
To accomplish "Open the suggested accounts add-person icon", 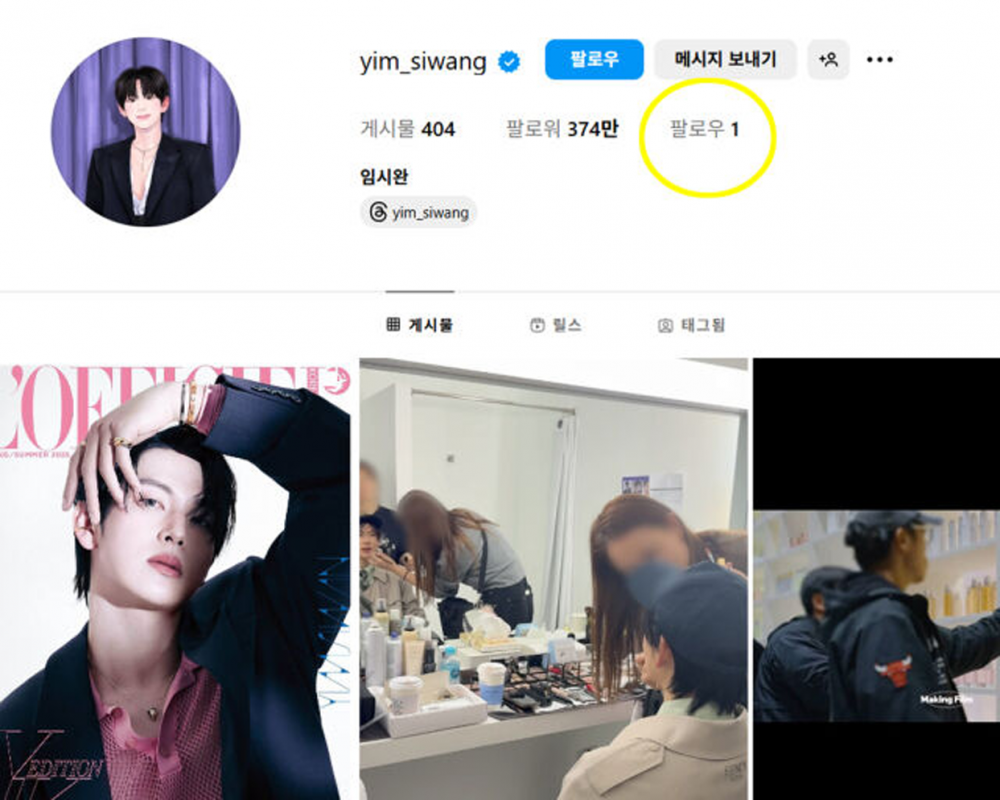I will coord(828,60).
